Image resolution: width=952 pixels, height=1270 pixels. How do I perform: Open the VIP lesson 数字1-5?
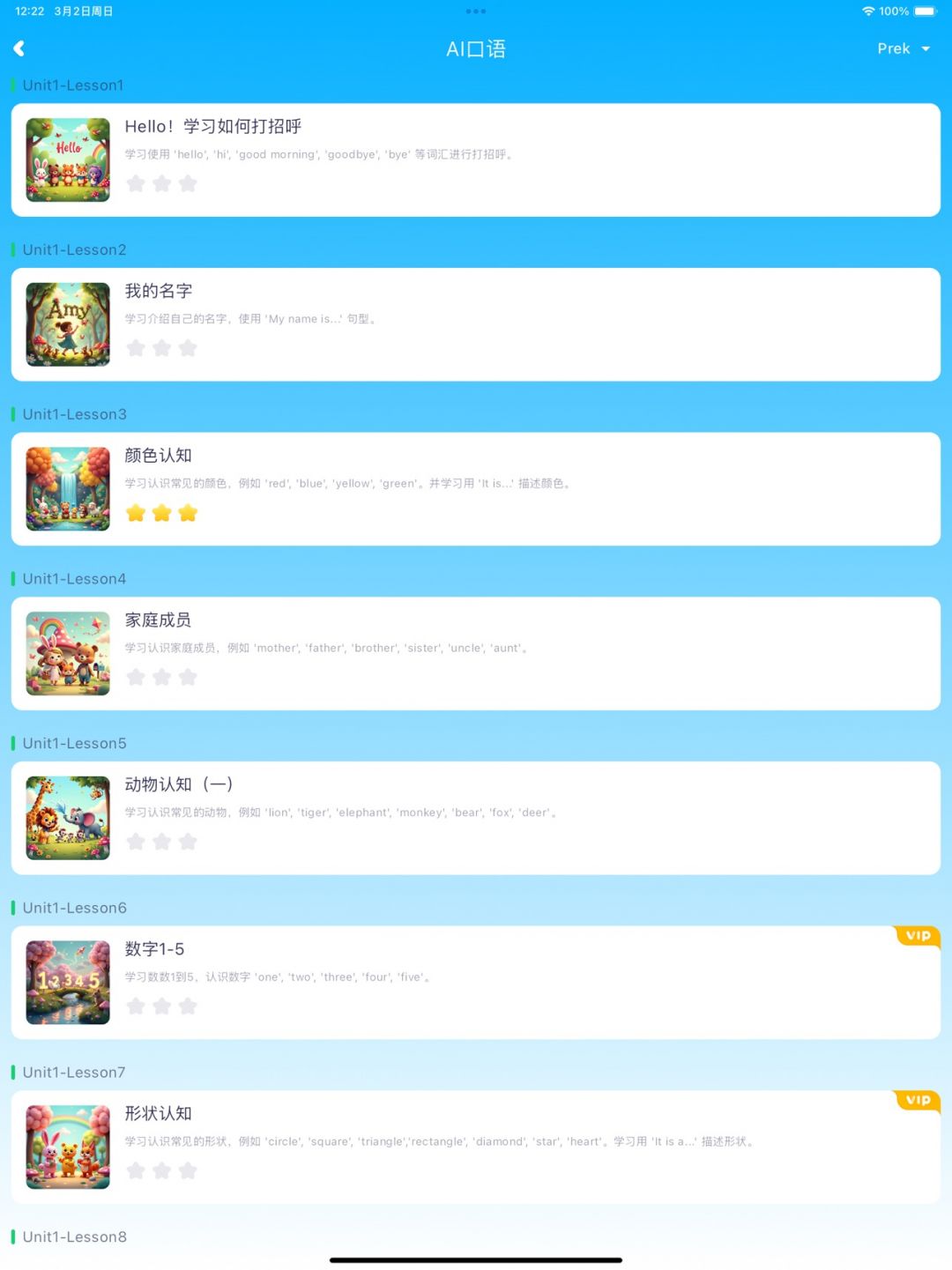(x=475, y=982)
